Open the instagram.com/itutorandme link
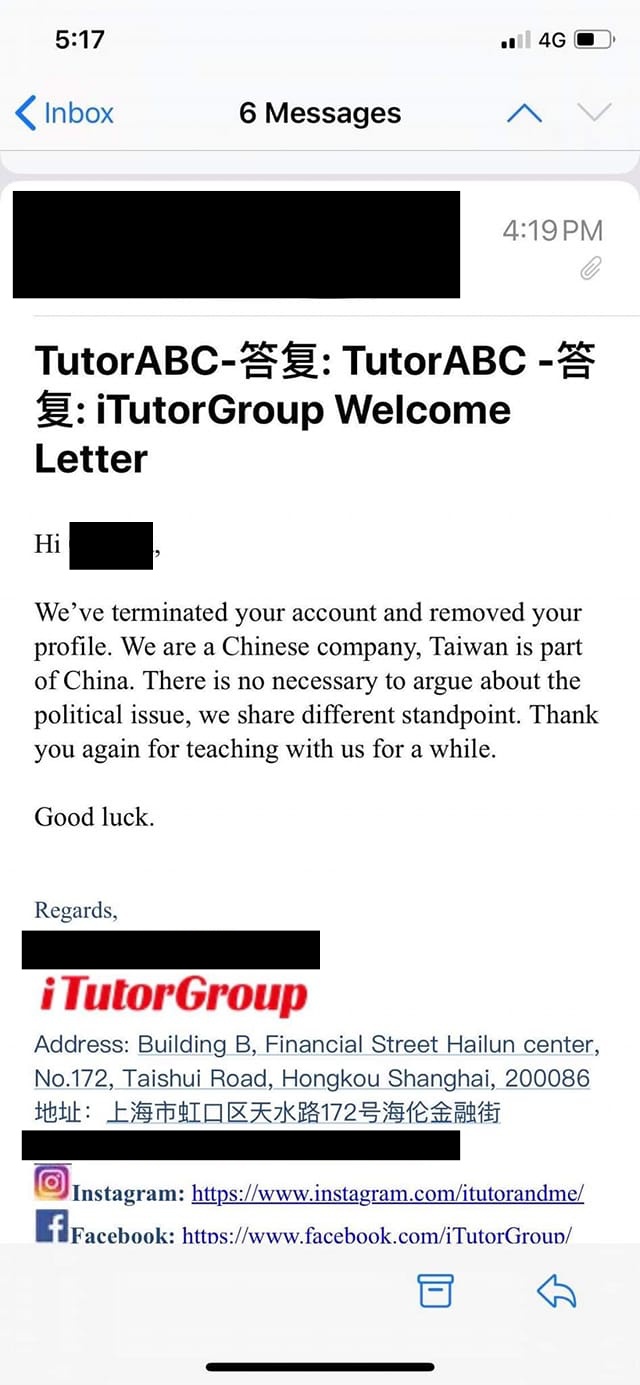 (387, 1193)
